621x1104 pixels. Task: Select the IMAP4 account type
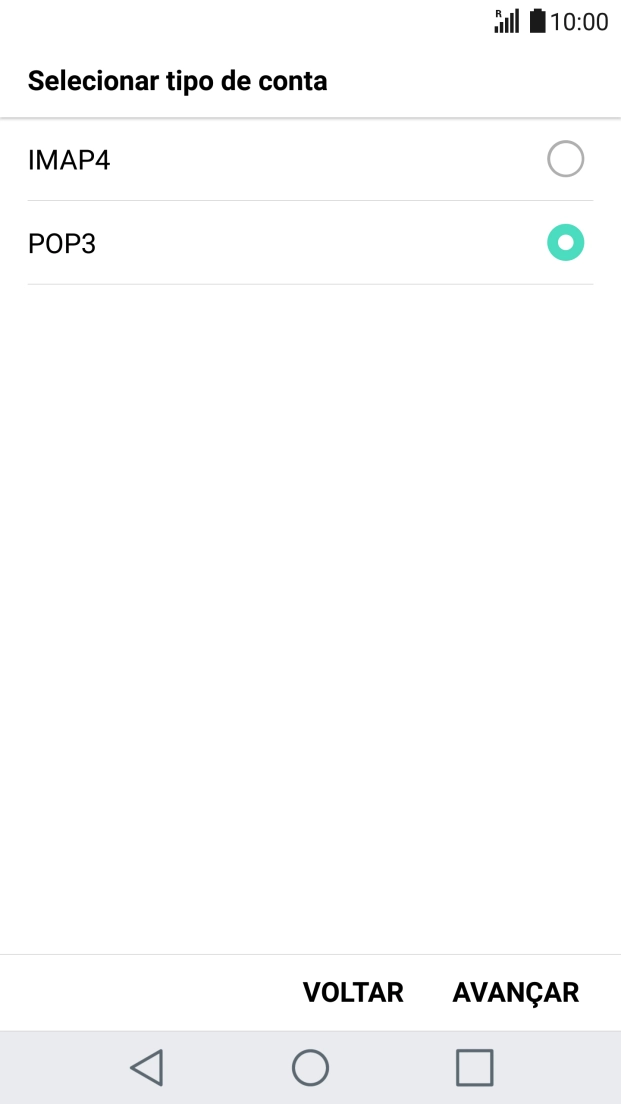tap(565, 159)
